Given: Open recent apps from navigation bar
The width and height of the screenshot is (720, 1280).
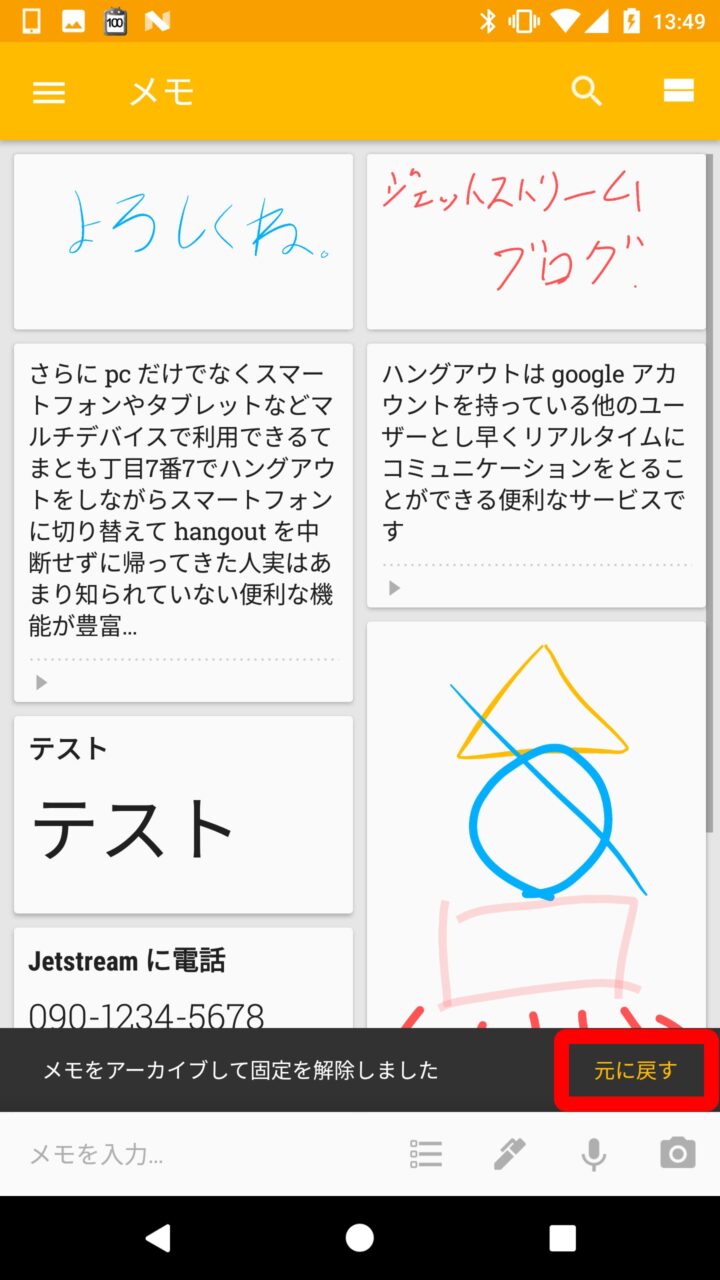Looking at the screenshot, I should click(562, 1238).
